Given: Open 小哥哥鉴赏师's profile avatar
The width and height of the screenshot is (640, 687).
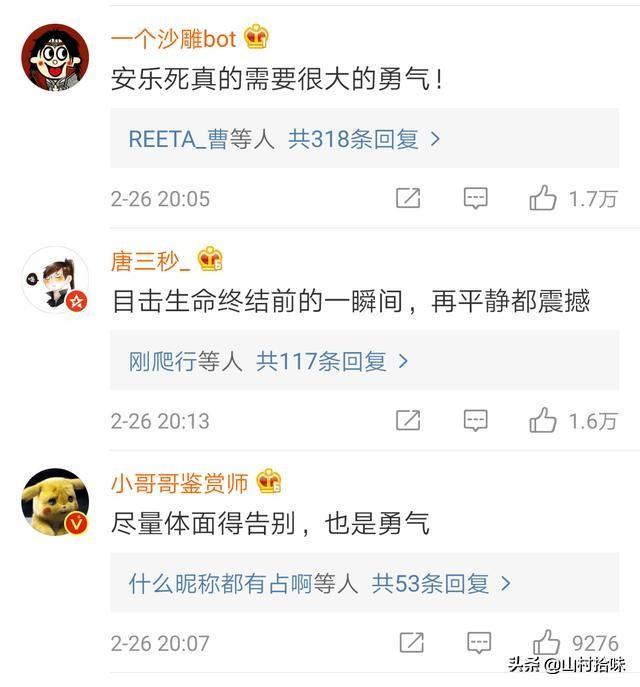Looking at the screenshot, I should [x=55, y=501].
